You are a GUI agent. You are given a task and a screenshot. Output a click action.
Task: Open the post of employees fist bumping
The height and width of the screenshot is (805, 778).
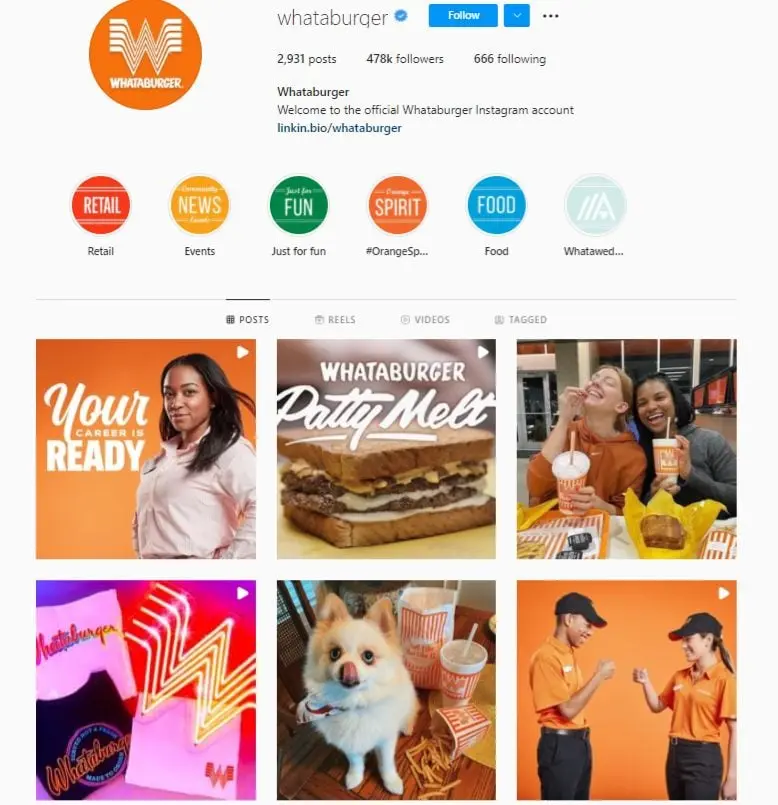tap(626, 690)
